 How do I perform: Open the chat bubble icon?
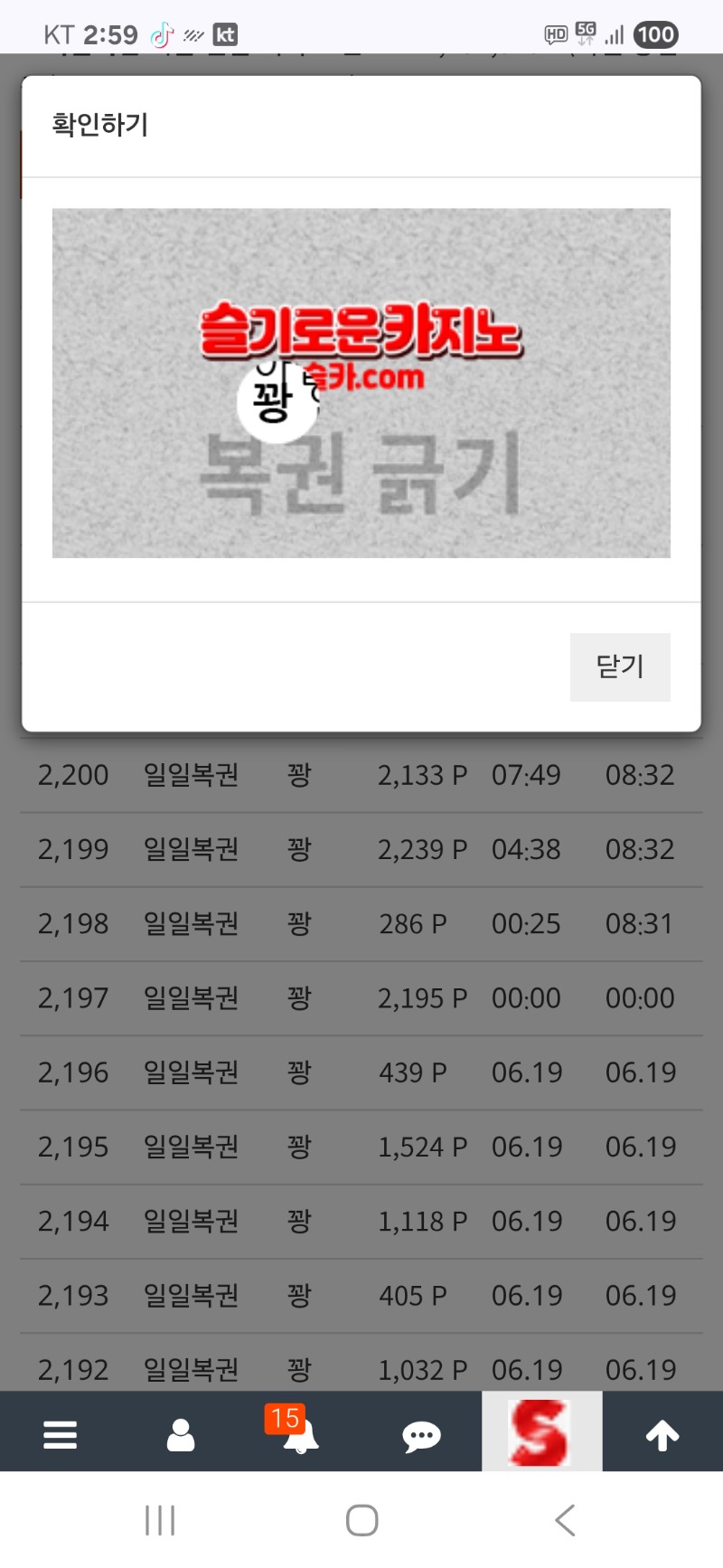click(x=421, y=1436)
